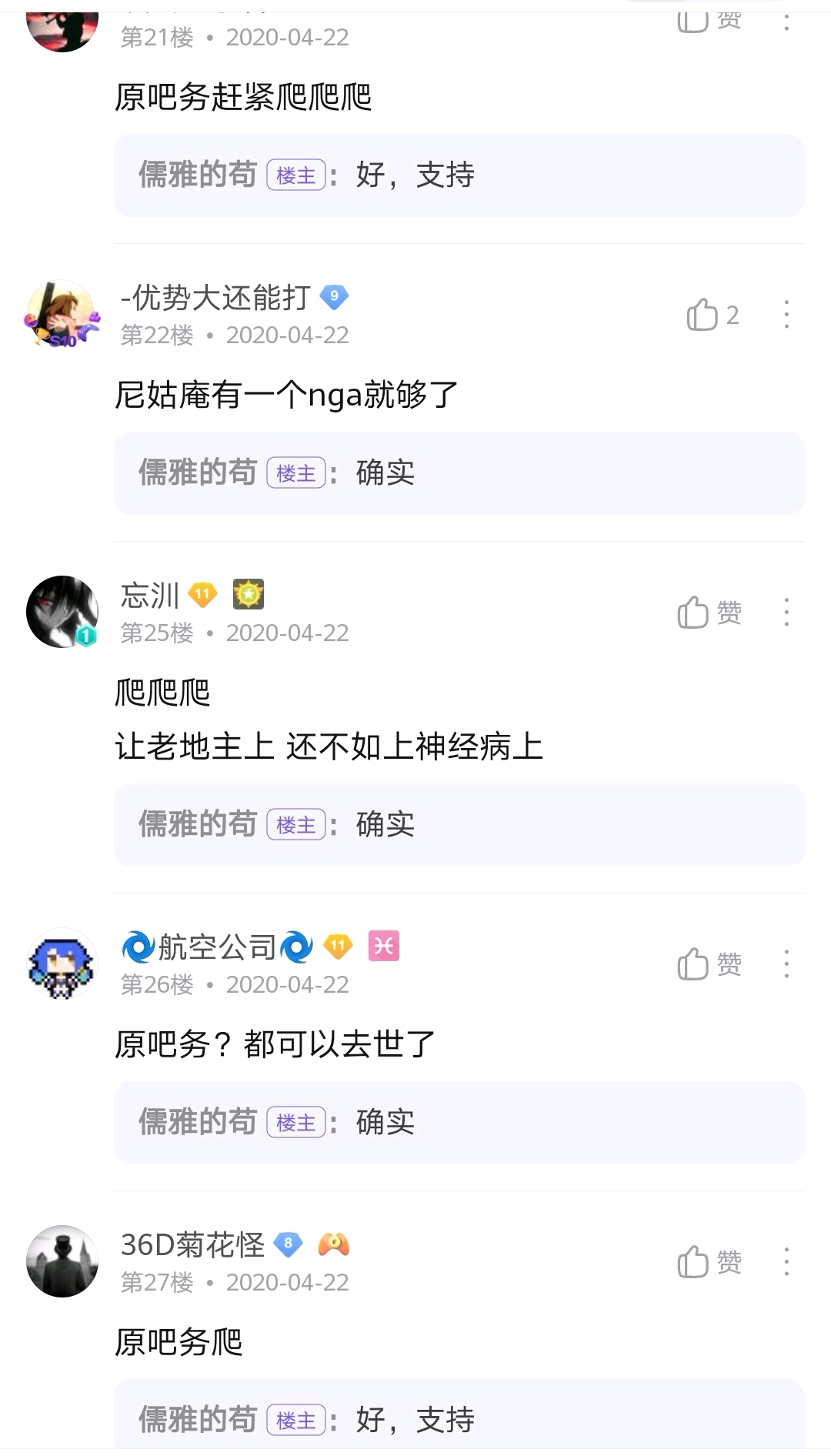Open 忘川's profile picture
Screen dimensions: 831x1456
point(62,612)
